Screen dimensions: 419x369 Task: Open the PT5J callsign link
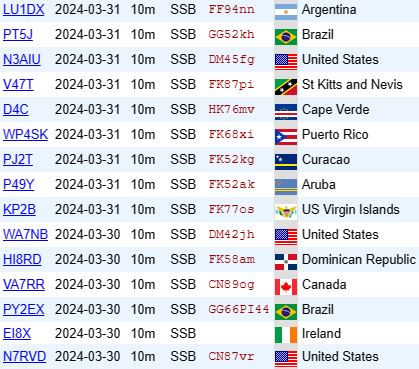tap(18, 34)
